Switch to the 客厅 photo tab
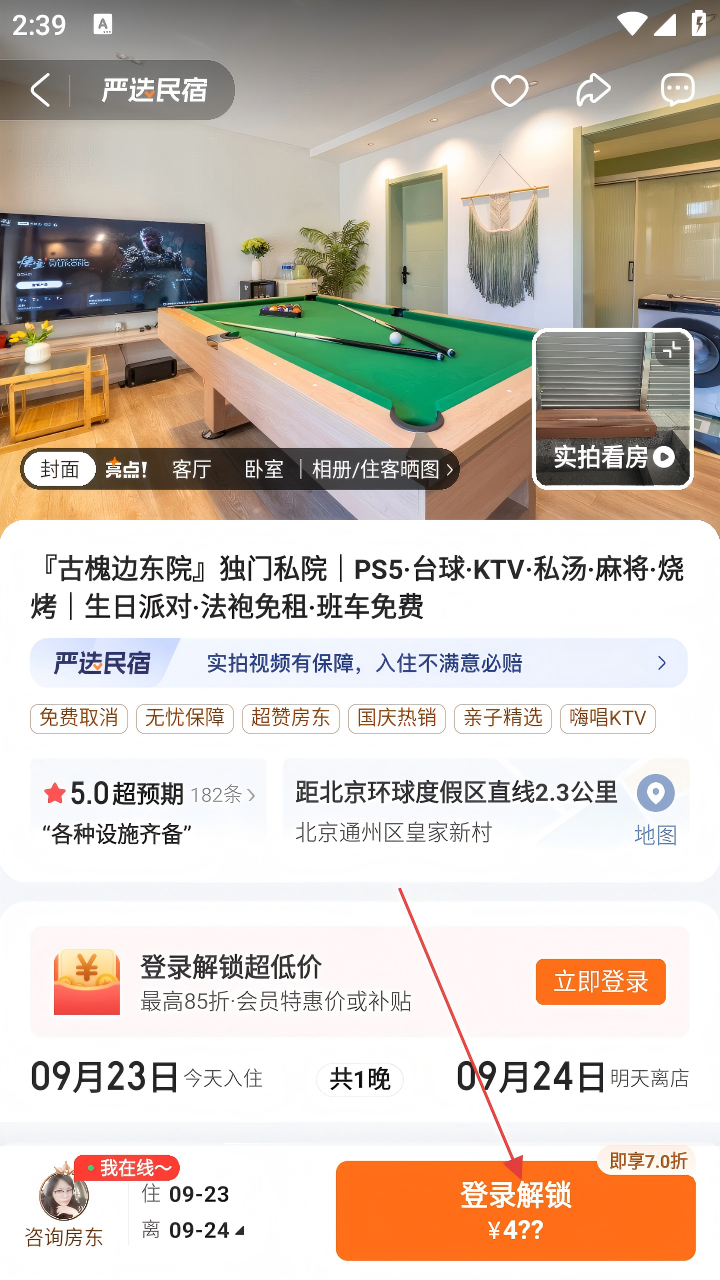The height and width of the screenshot is (1280, 720). [191, 469]
